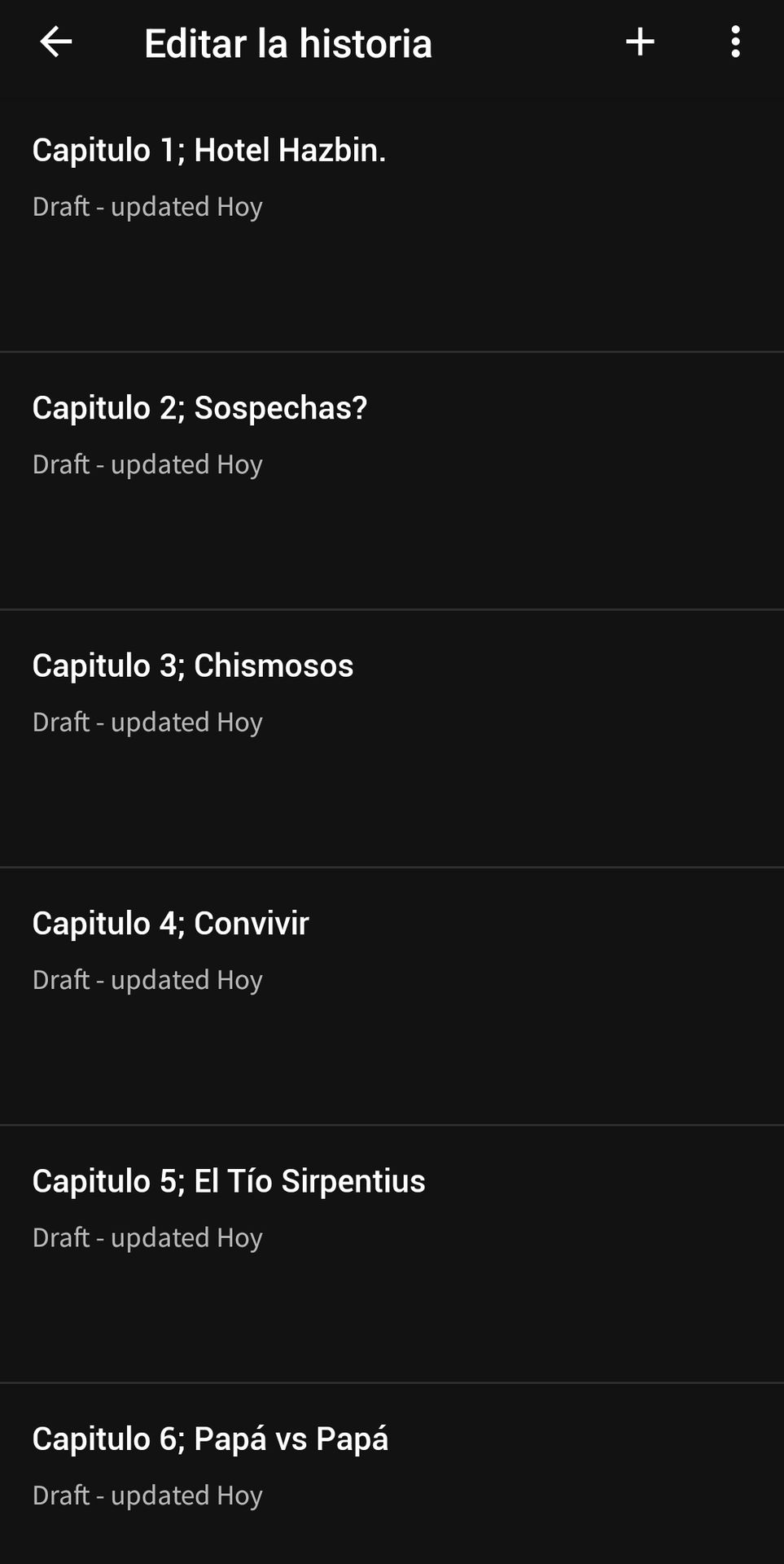Screen dimensions: 784x1564
Task: Open Capitulo 6; Papá vs Papá
Action: 392,1474
